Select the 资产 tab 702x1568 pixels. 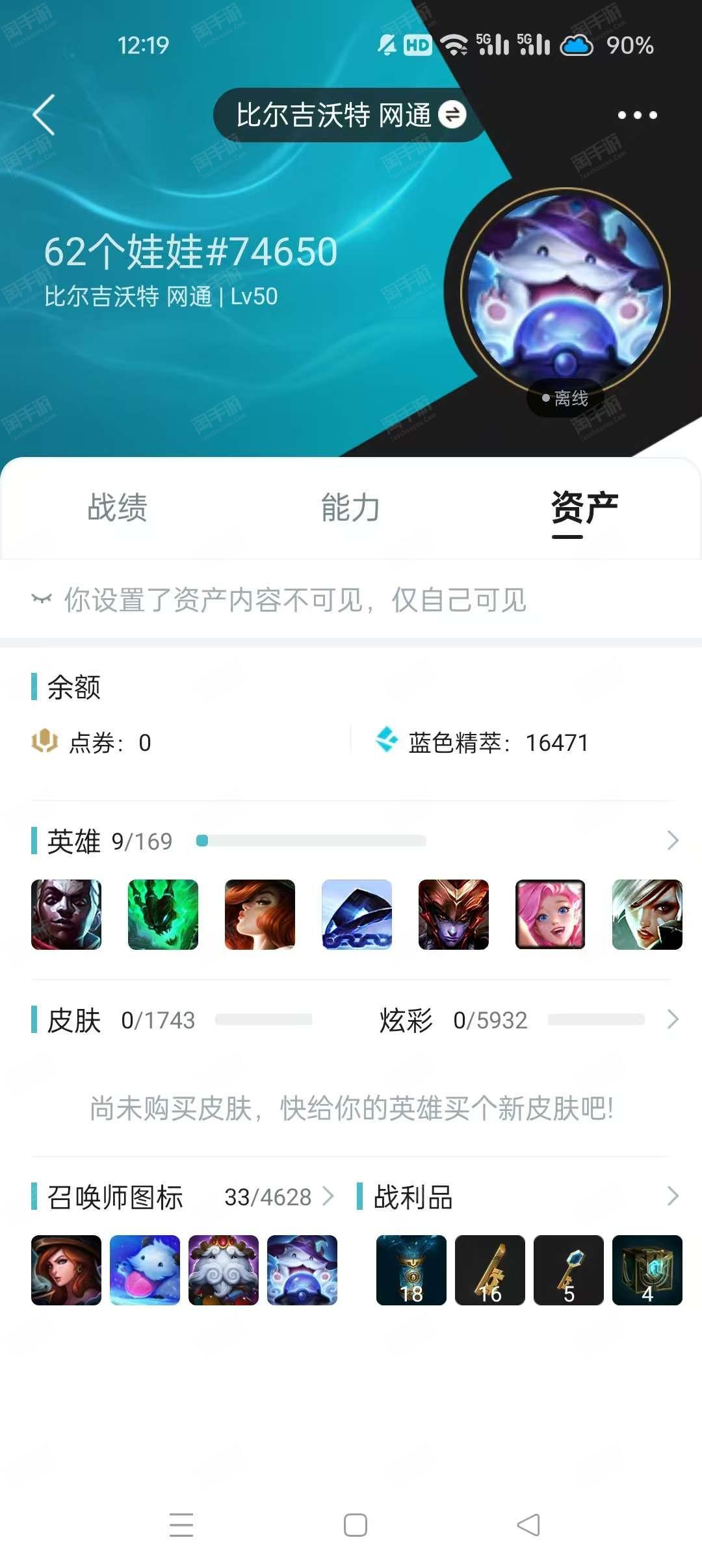[x=584, y=508]
